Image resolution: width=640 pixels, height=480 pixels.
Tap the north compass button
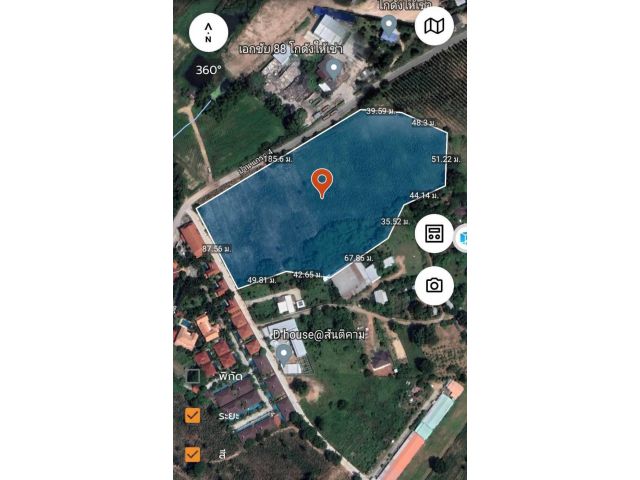(x=208, y=32)
